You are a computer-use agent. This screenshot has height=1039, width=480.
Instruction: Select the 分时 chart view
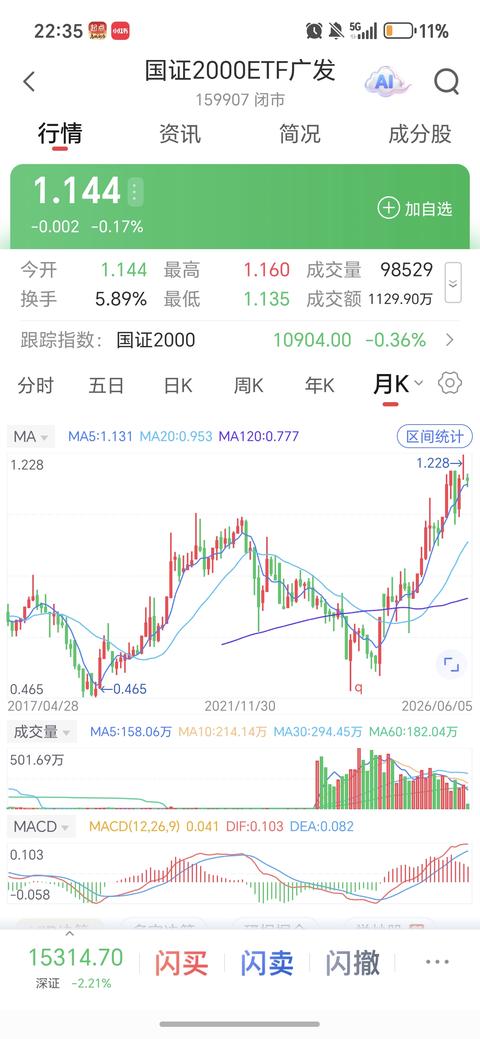(36, 385)
